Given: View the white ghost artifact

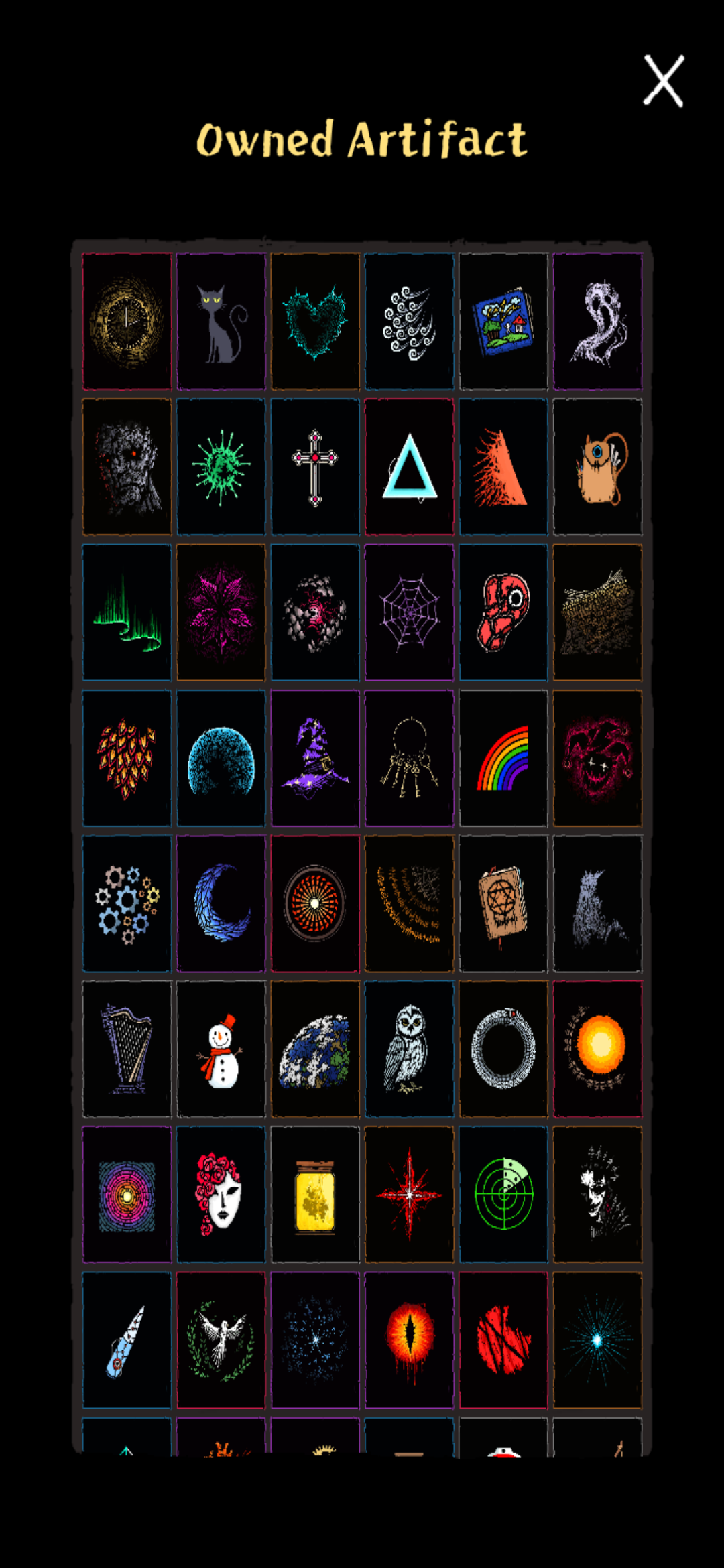Looking at the screenshot, I should pyautogui.click(x=597, y=321).
